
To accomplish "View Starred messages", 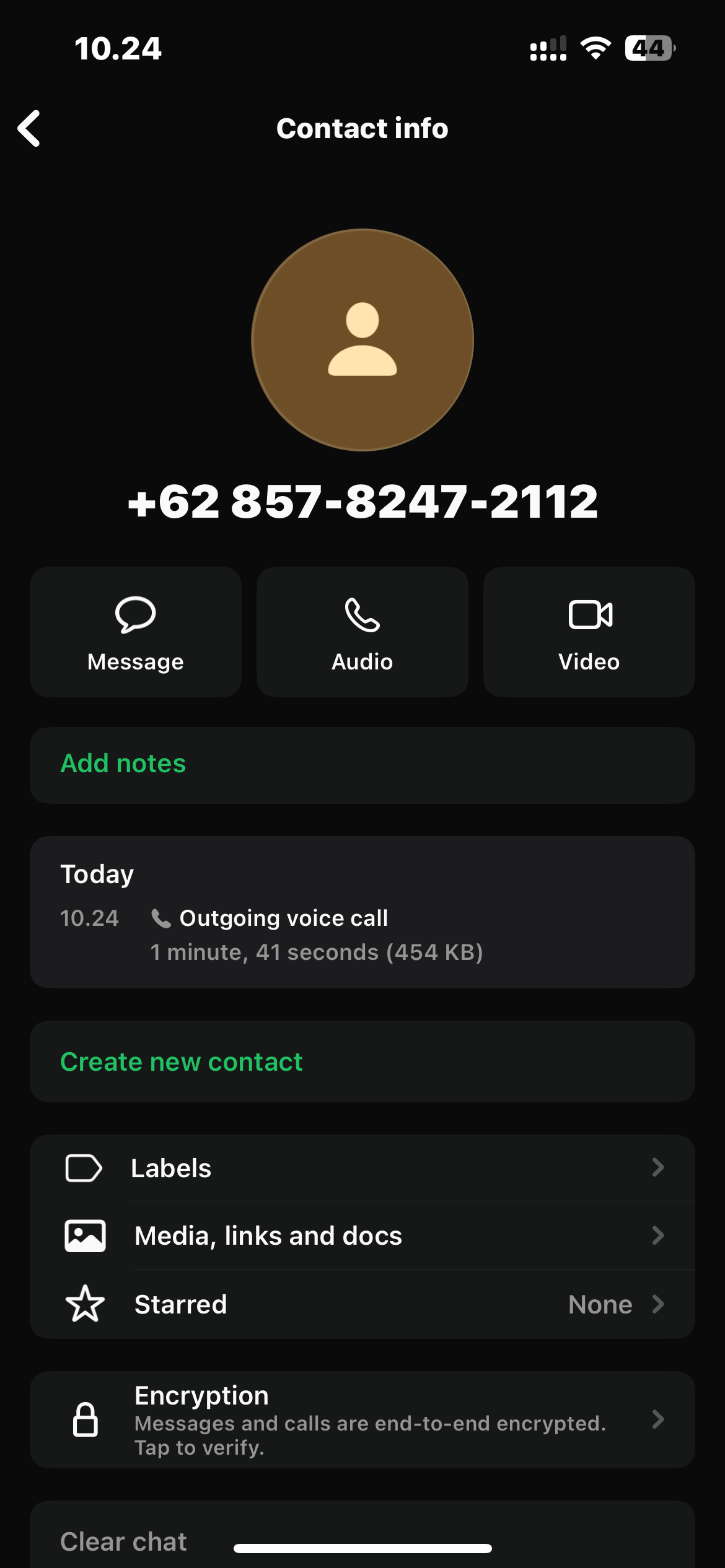I will click(x=362, y=1305).
